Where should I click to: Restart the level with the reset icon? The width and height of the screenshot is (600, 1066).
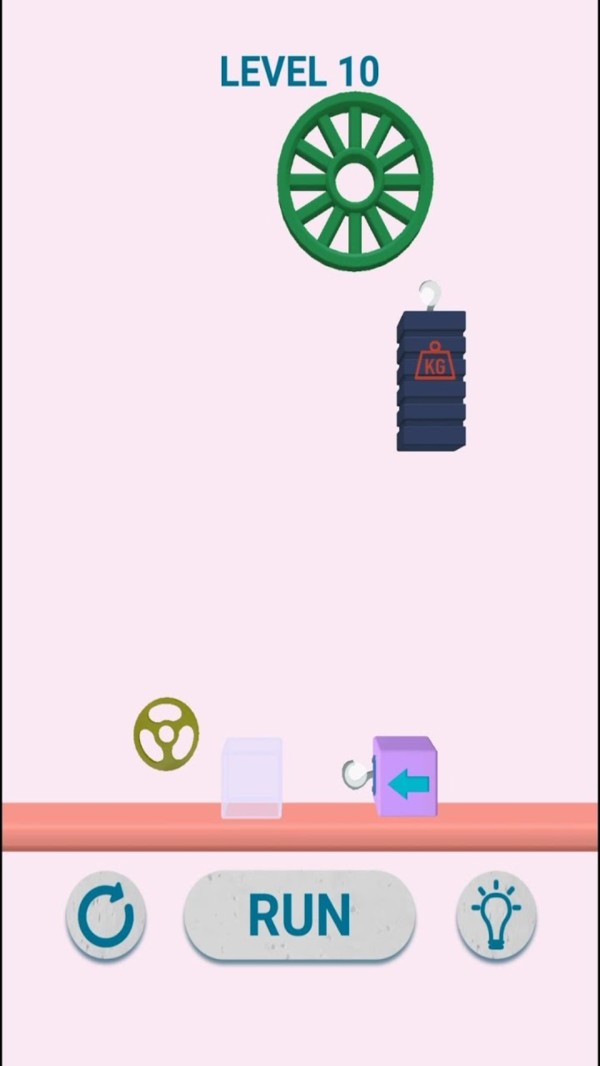(x=105, y=915)
